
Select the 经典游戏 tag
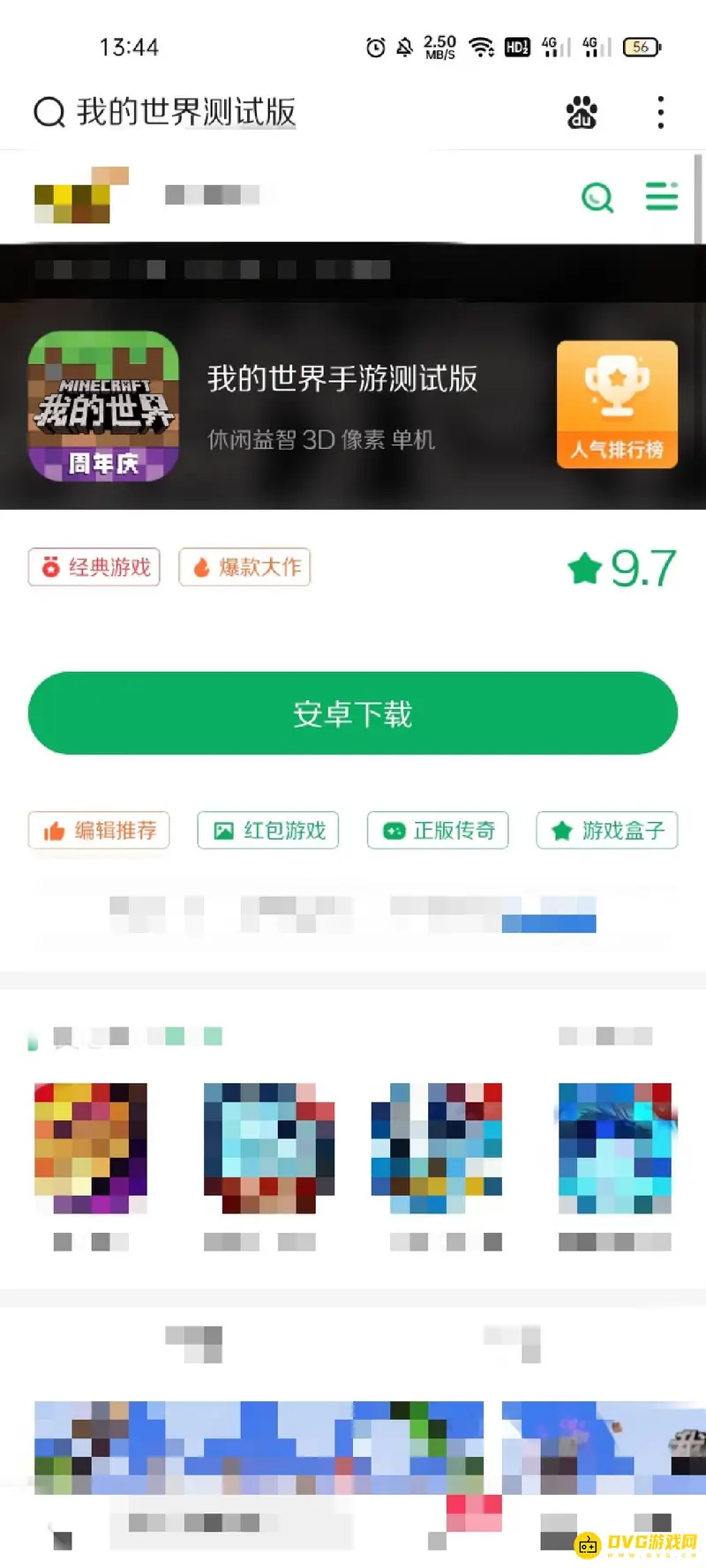(94, 567)
